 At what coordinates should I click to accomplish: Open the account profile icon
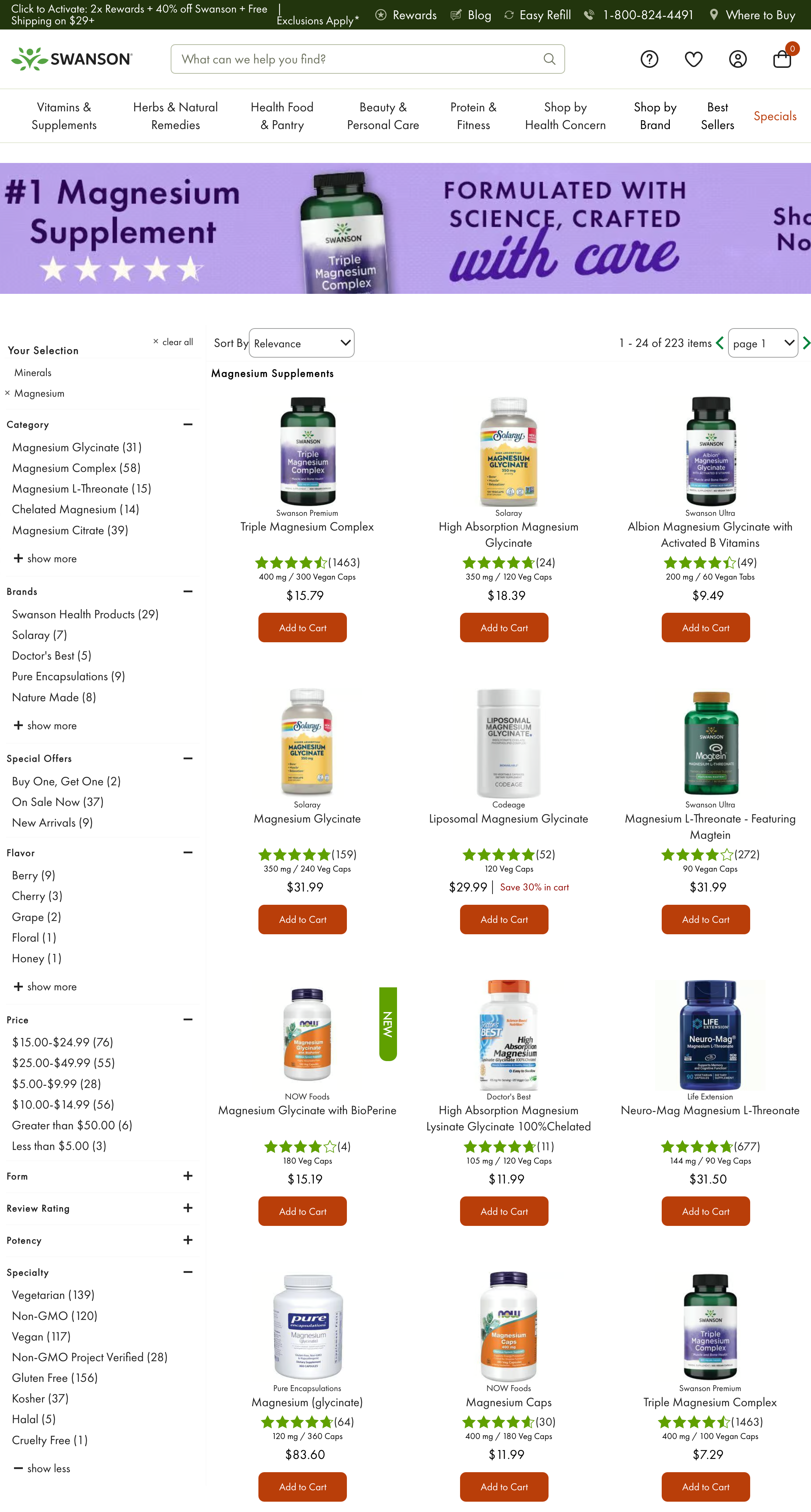coord(737,59)
